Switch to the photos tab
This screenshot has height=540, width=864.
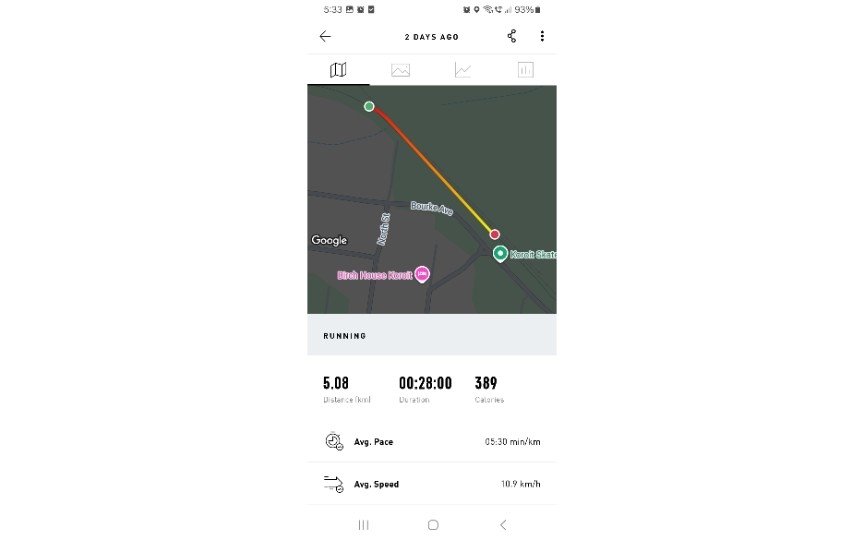coord(400,70)
